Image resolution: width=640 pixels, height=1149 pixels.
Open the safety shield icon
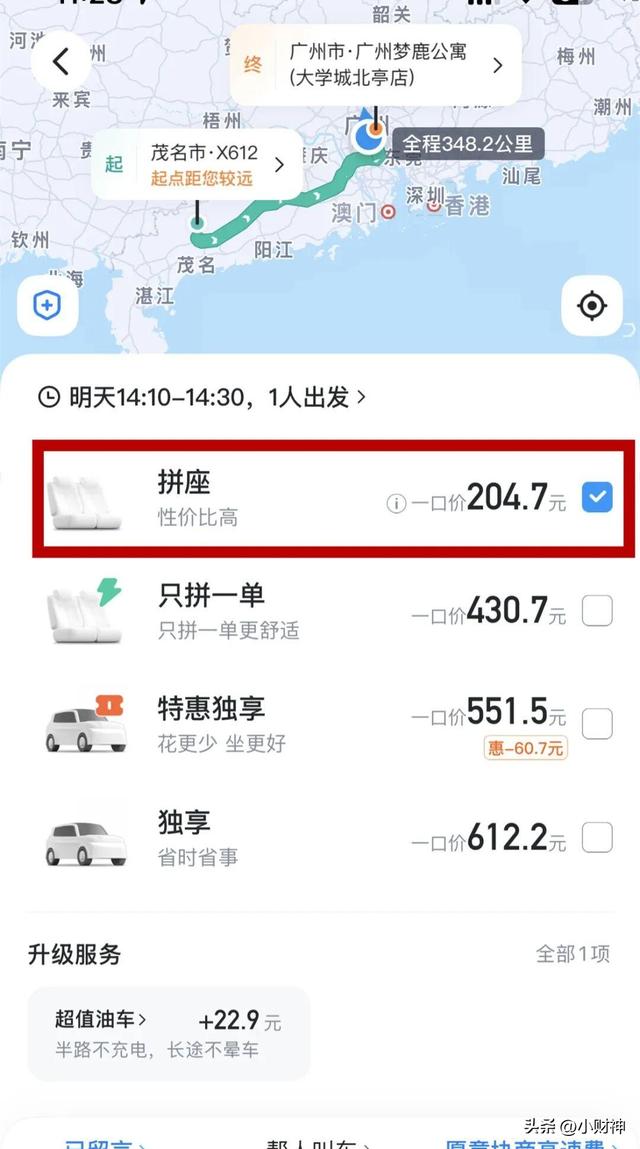47,306
